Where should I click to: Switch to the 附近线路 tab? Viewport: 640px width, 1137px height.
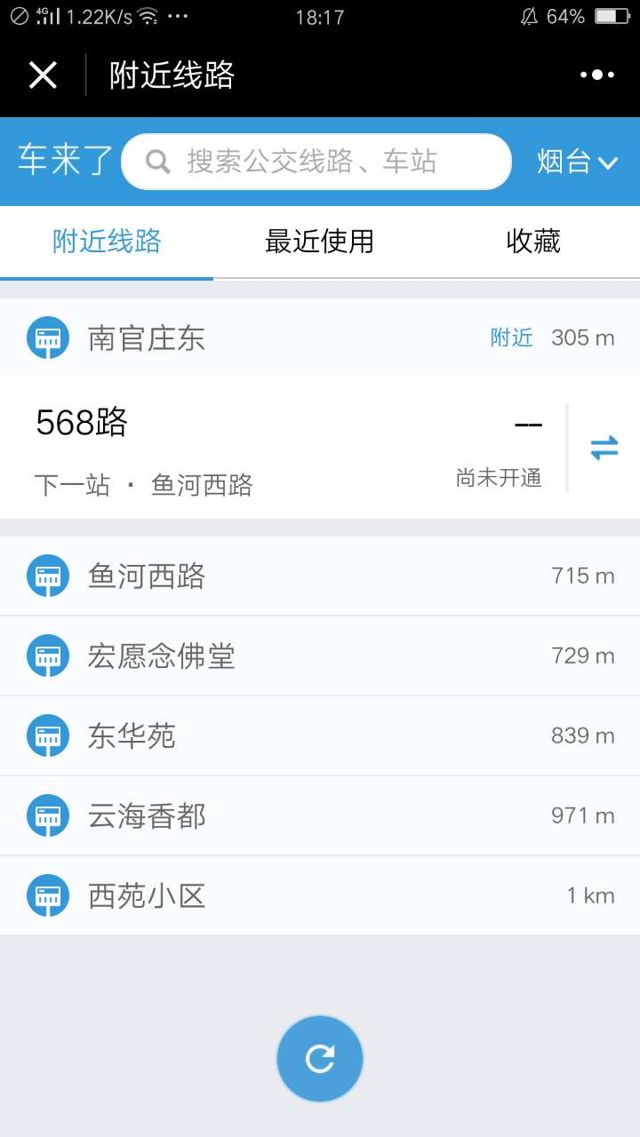point(107,242)
